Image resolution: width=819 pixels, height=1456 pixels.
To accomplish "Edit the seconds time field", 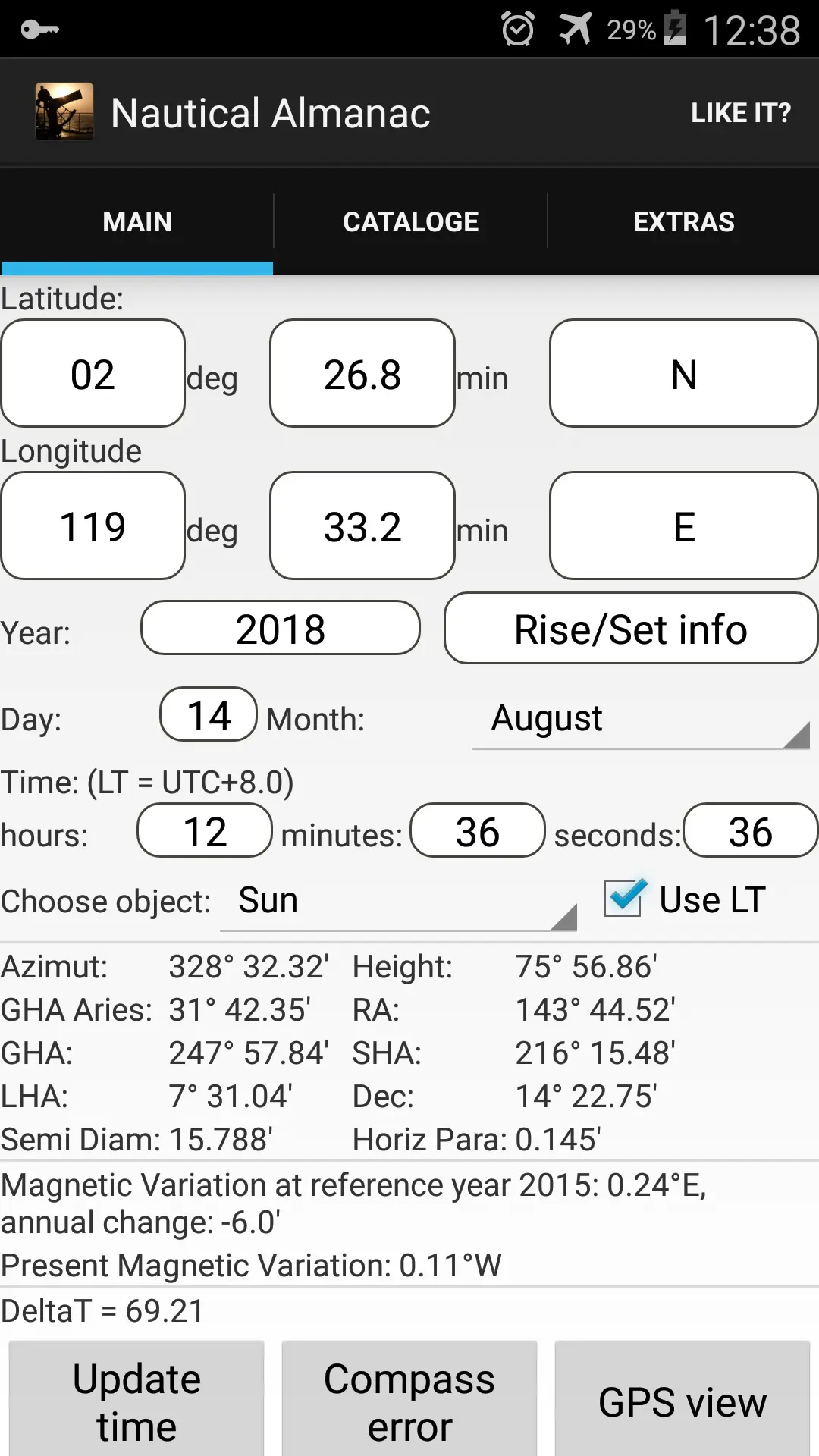I will coord(751,830).
